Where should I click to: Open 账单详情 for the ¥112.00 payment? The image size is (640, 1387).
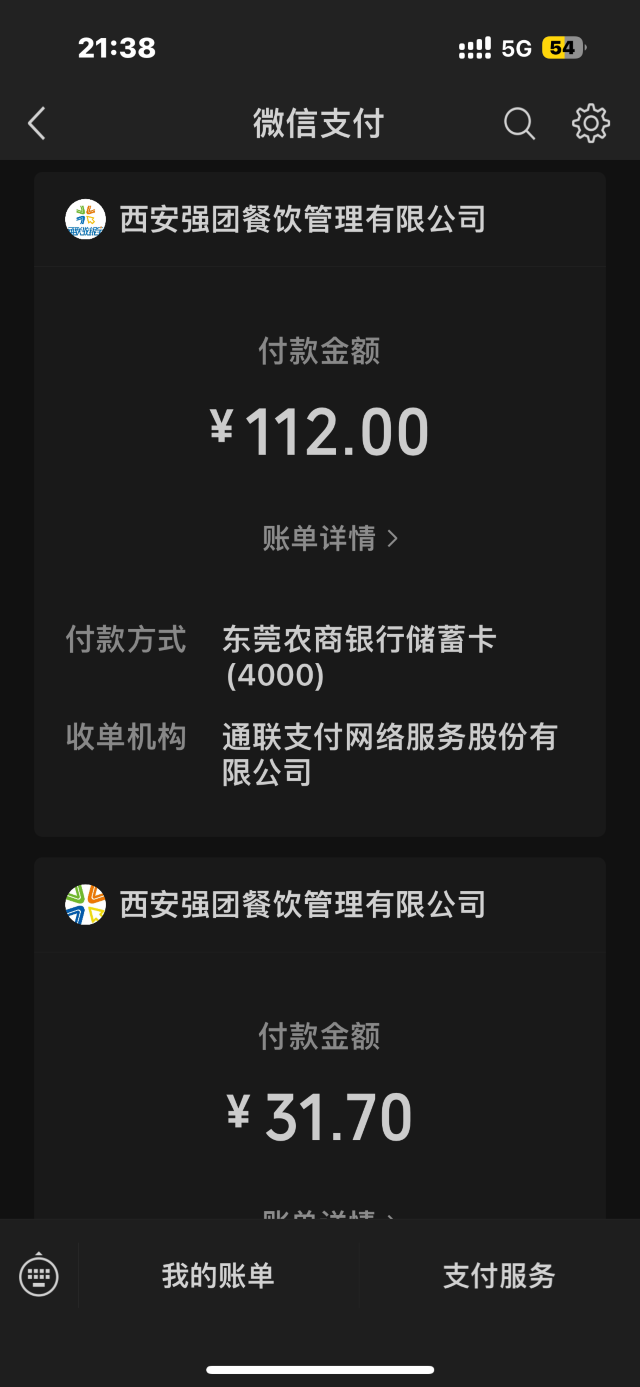(x=330, y=539)
